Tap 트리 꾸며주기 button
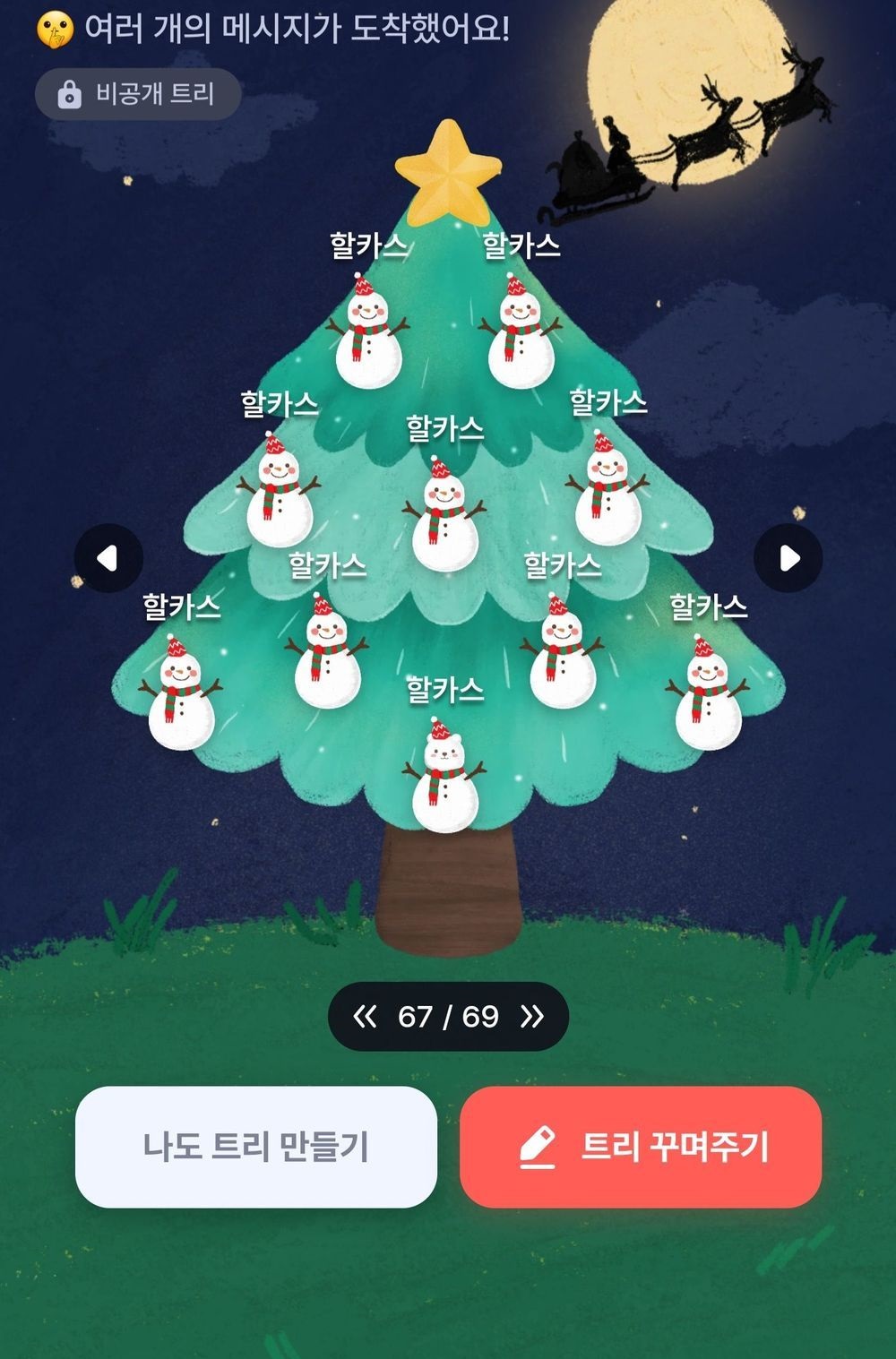The height and width of the screenshot is (1359, 896). 641,1147
